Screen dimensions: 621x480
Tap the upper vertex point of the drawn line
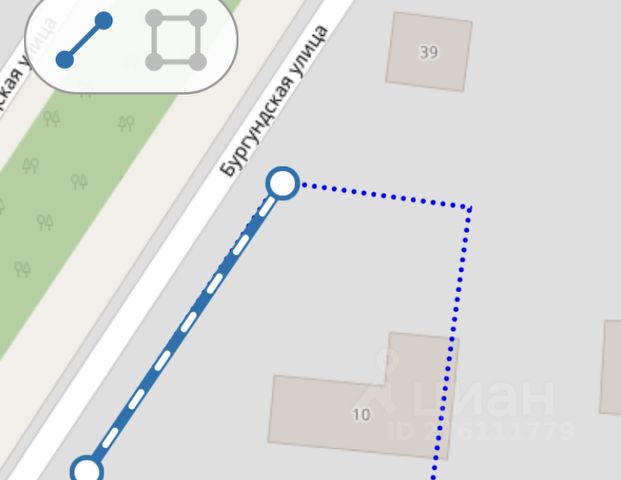pos(283,184)
